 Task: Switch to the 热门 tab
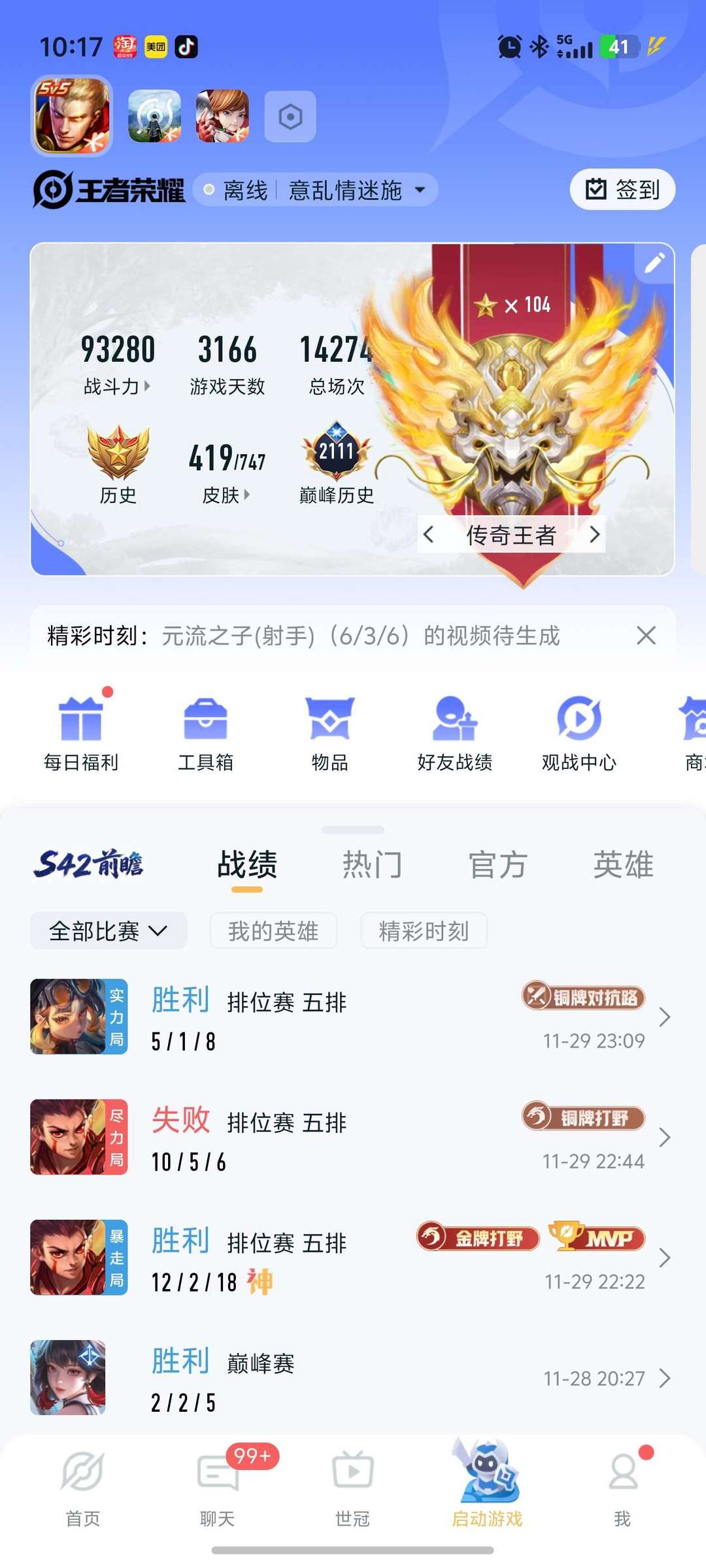(372, 863)
